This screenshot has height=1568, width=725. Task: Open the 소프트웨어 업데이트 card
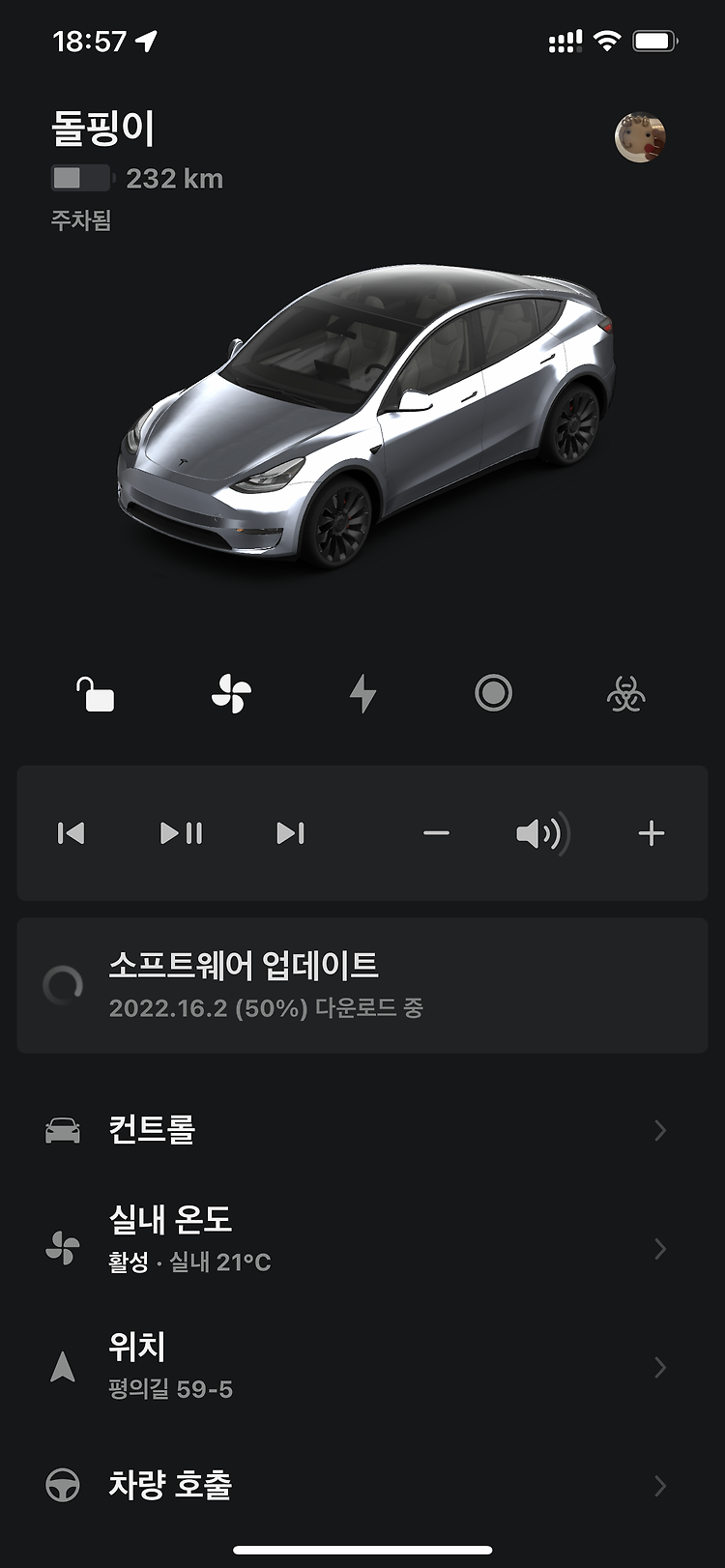(x=362, y=985)
